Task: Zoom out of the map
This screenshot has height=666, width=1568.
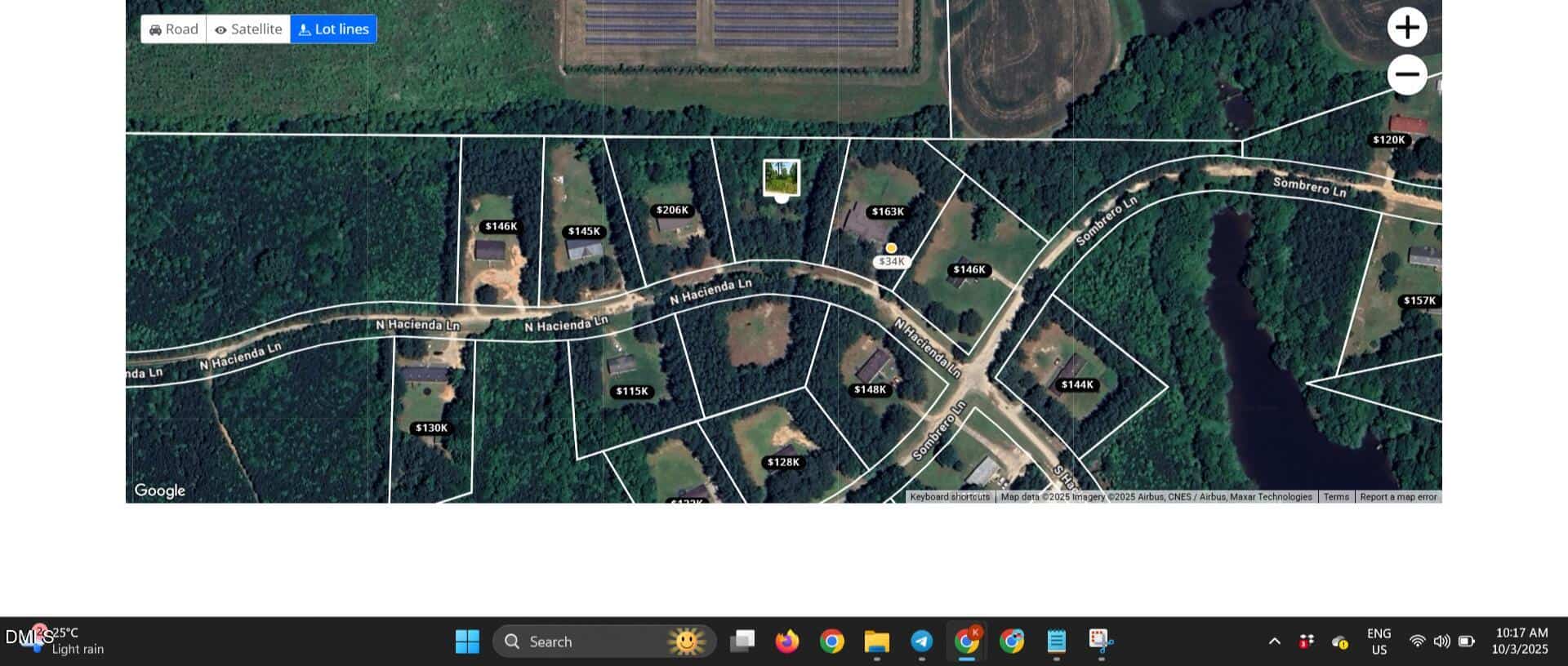Action: click(1406, 74)
